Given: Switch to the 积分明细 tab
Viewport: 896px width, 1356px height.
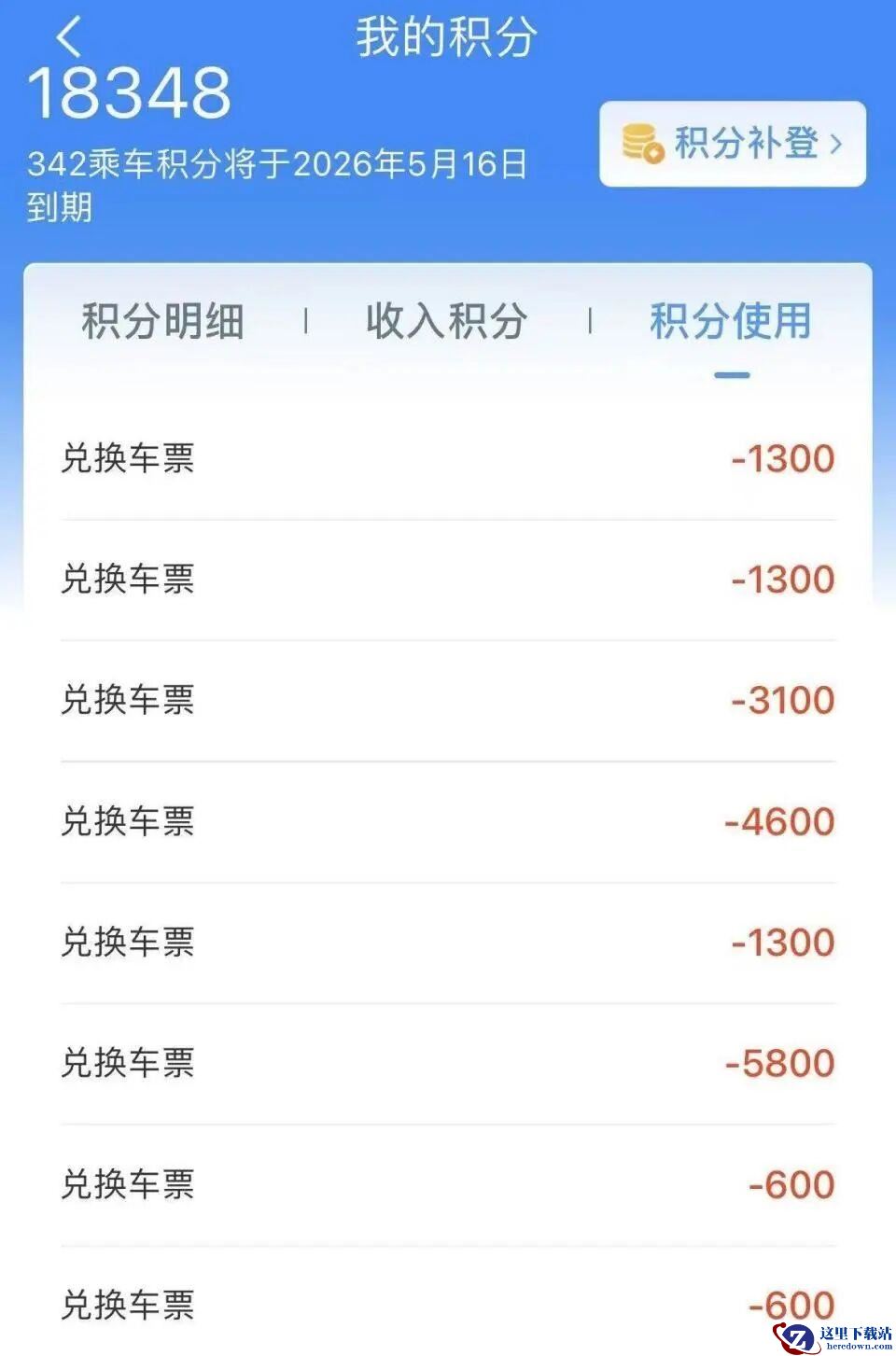Looking at the screenshot, I should tap(163, 322).
